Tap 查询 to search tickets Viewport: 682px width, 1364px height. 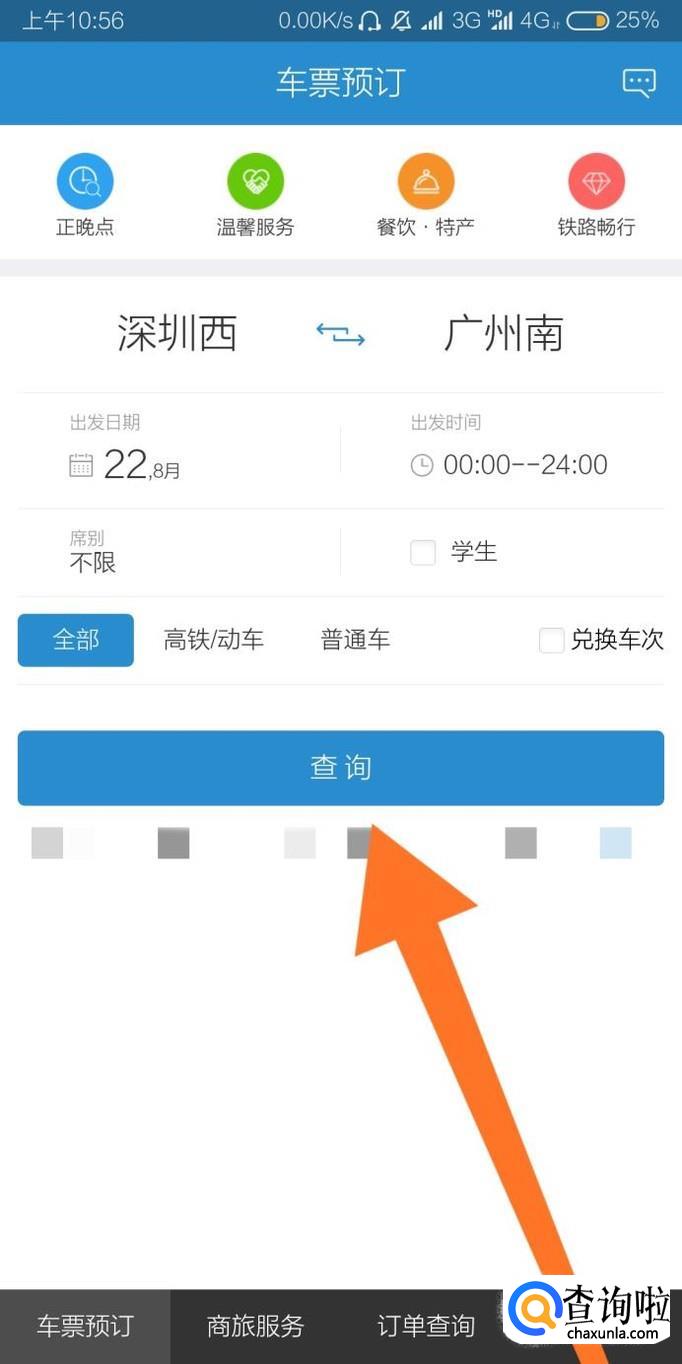click(x=341, y=767)
